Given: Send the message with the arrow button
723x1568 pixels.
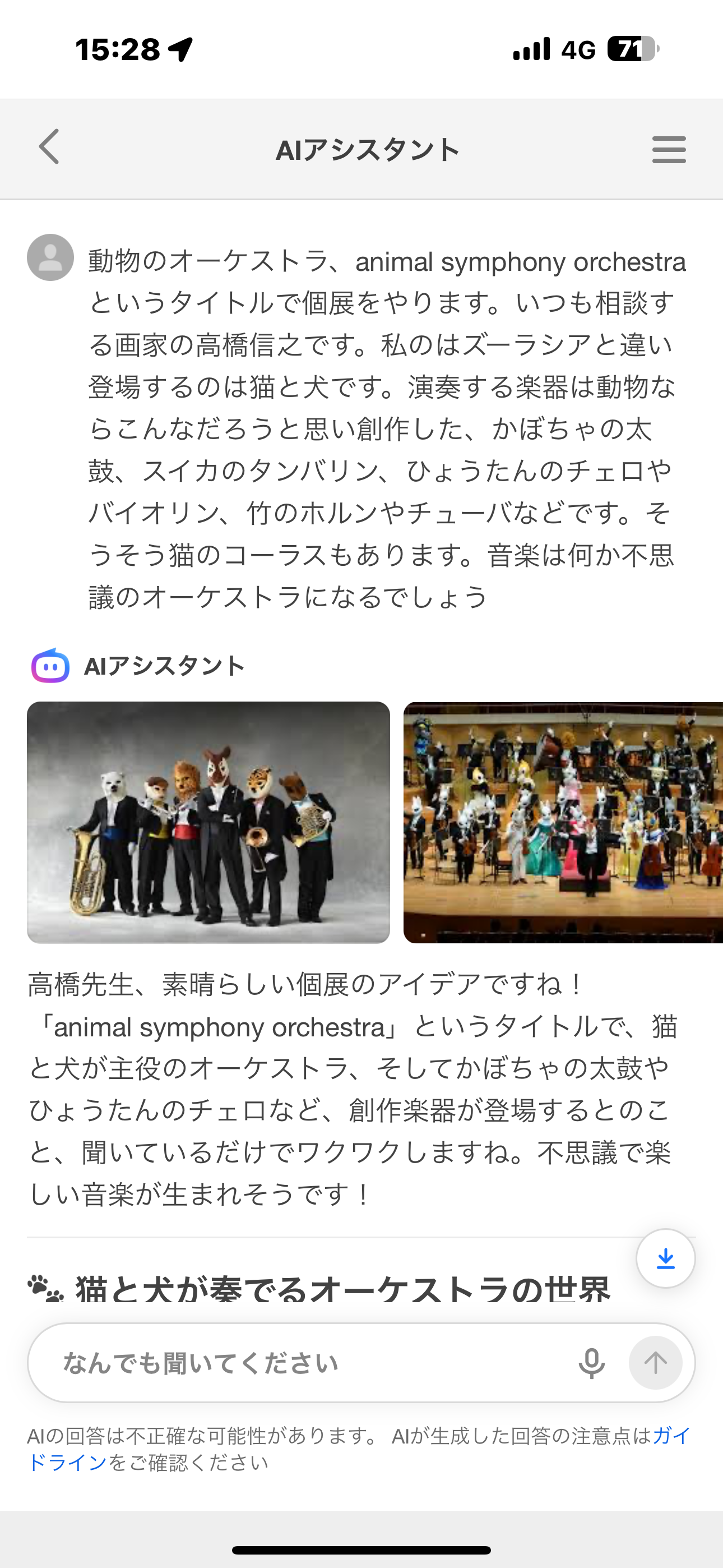Looking at the screenshot, I should [655, 1363].
